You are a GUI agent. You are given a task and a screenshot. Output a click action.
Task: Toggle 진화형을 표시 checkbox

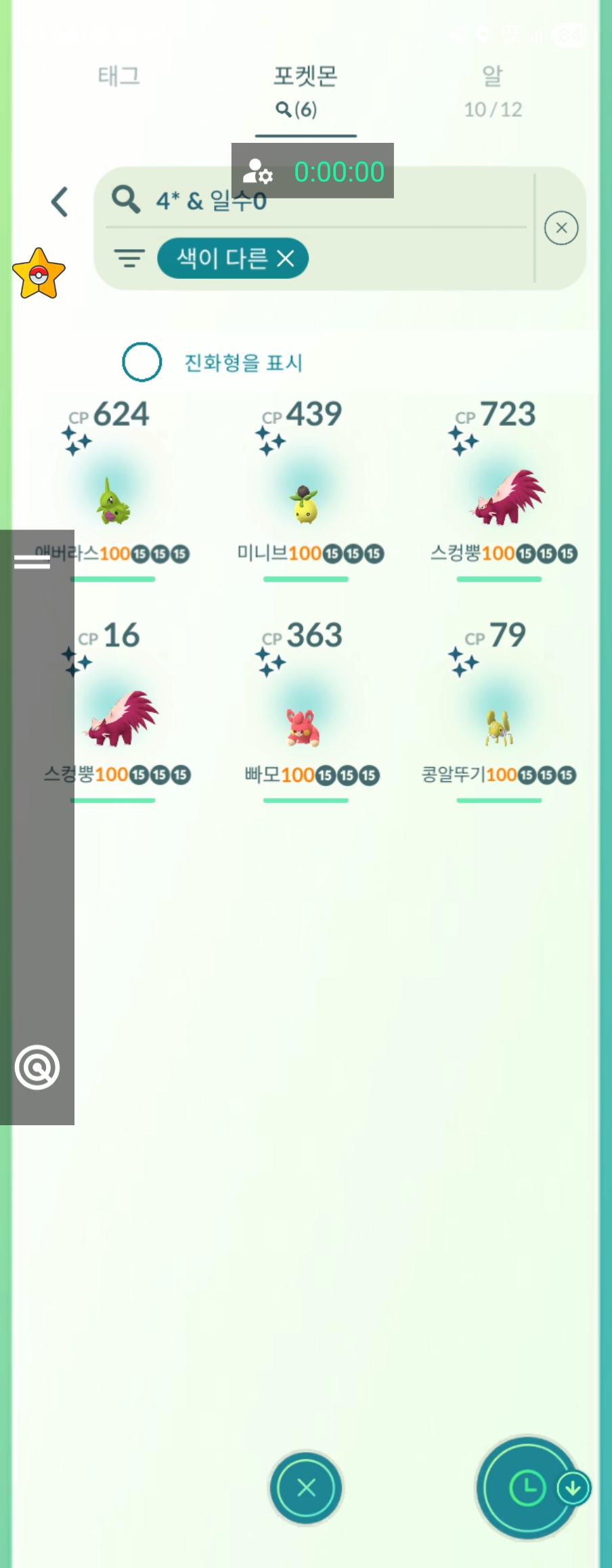coord(142,362)
